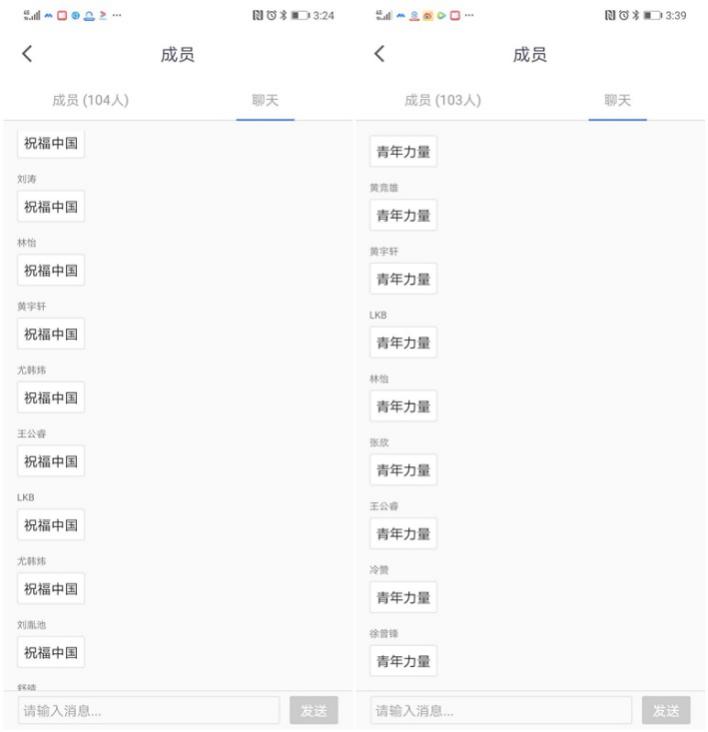708x732 pixels.
Task: Switch to the 成员 (104人) tab
Action: pos(90,100)
